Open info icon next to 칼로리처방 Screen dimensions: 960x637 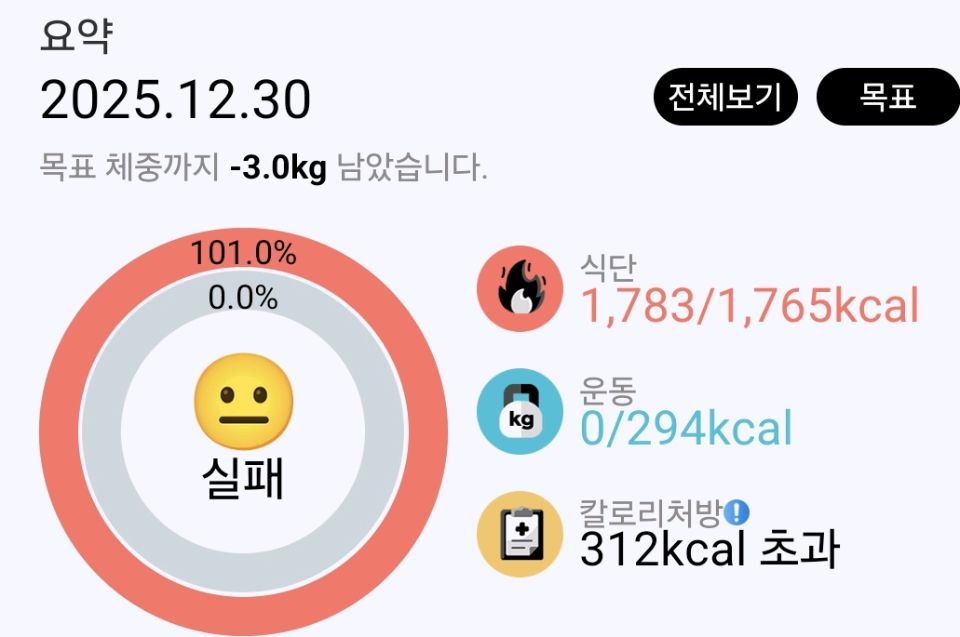[737, 513]
